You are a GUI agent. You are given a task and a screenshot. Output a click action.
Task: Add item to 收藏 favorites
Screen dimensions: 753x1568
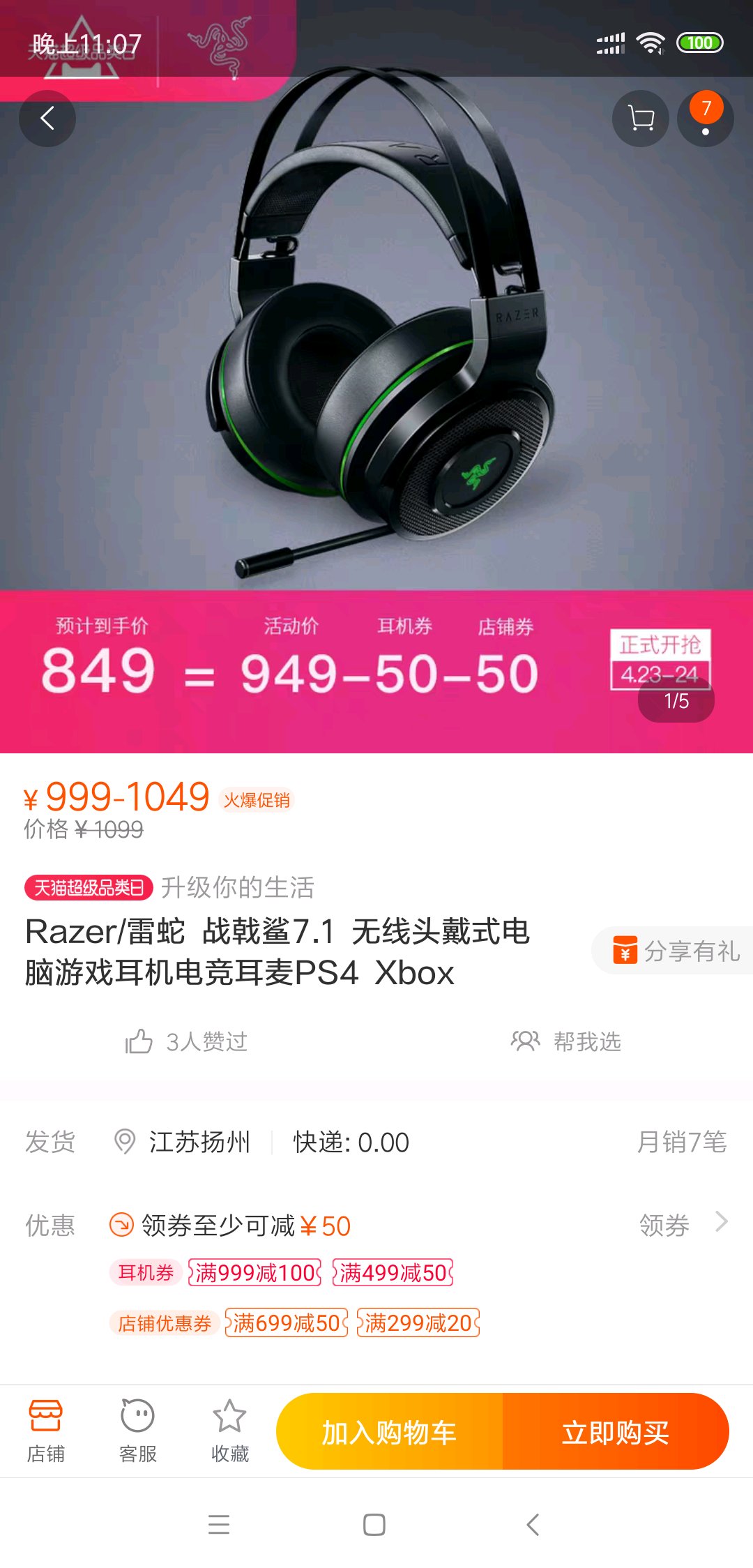point(229,1431)
